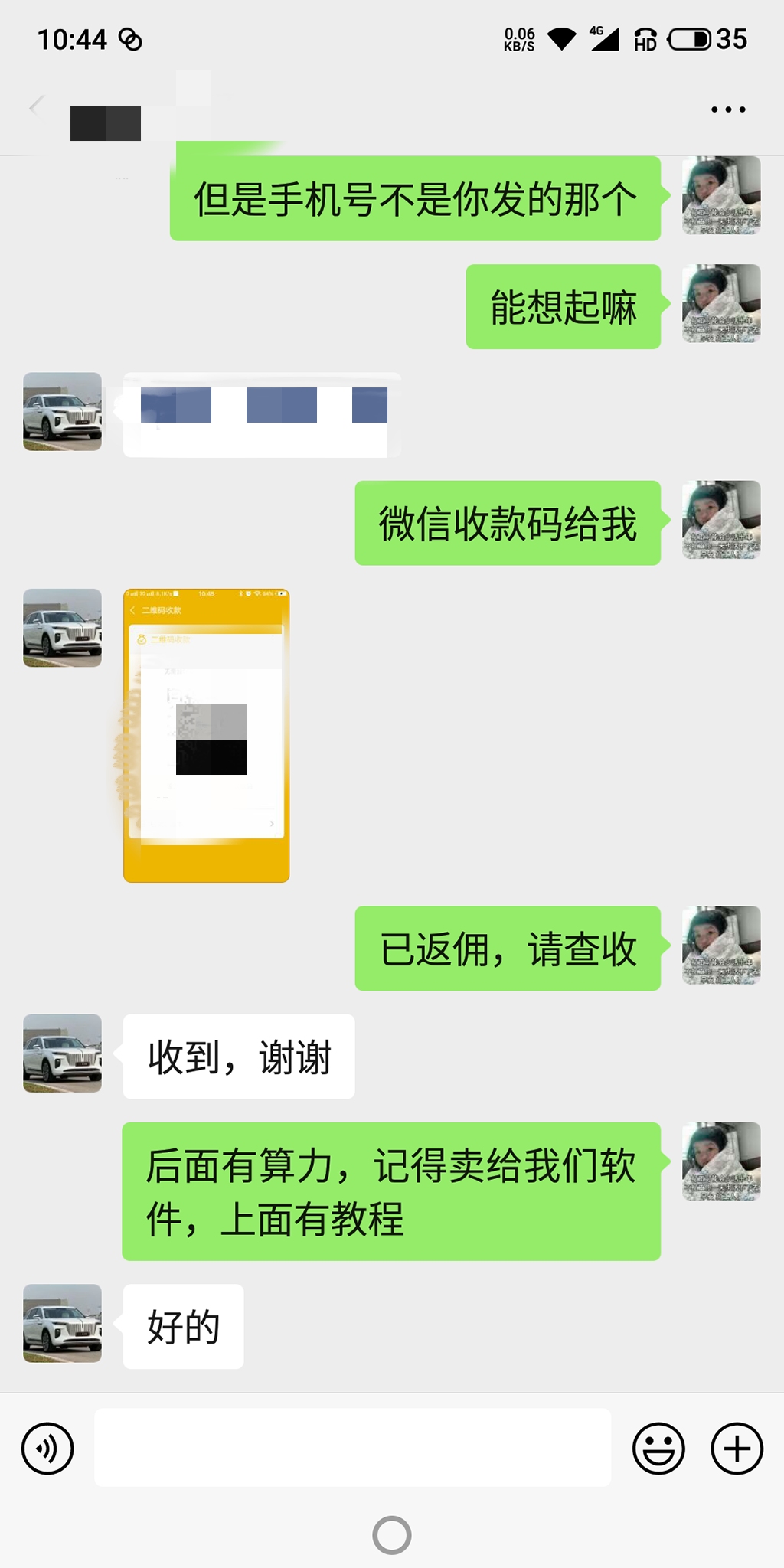
Task: Tap the car avatar beside 好的
Action: [63, 1323]
